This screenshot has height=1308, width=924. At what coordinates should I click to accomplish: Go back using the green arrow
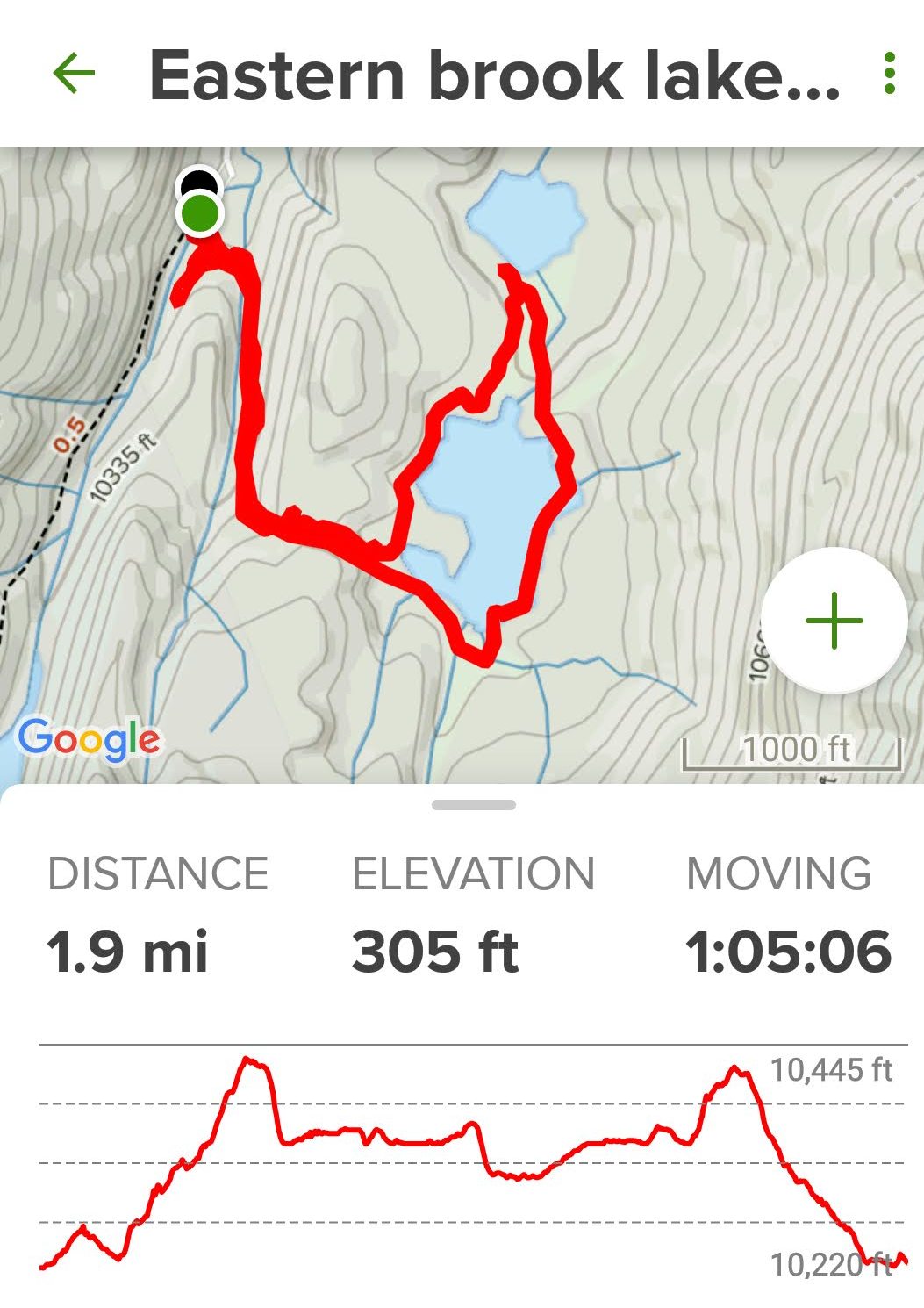[74, 73]
